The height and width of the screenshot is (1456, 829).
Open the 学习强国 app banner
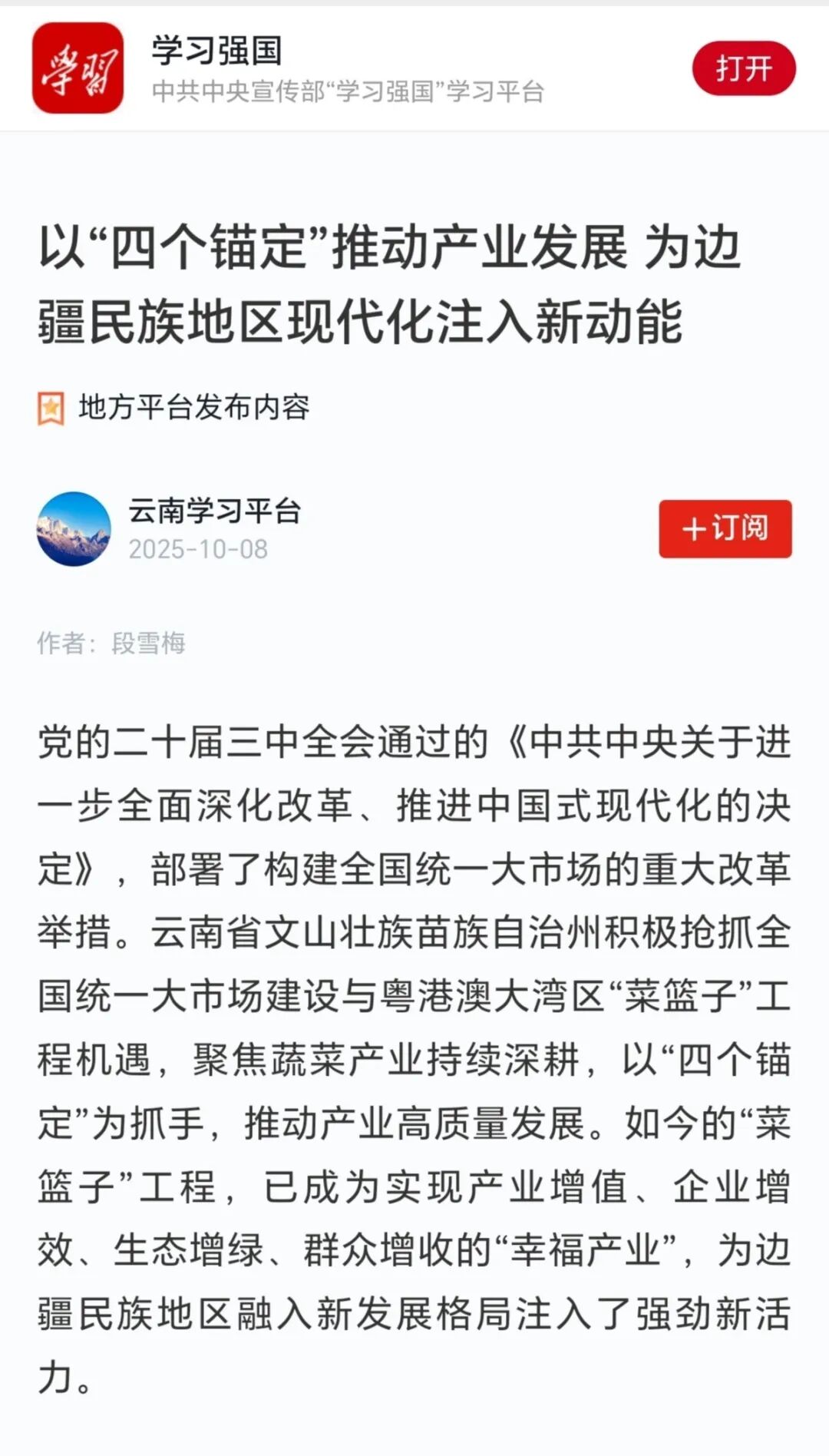[217, 51]
